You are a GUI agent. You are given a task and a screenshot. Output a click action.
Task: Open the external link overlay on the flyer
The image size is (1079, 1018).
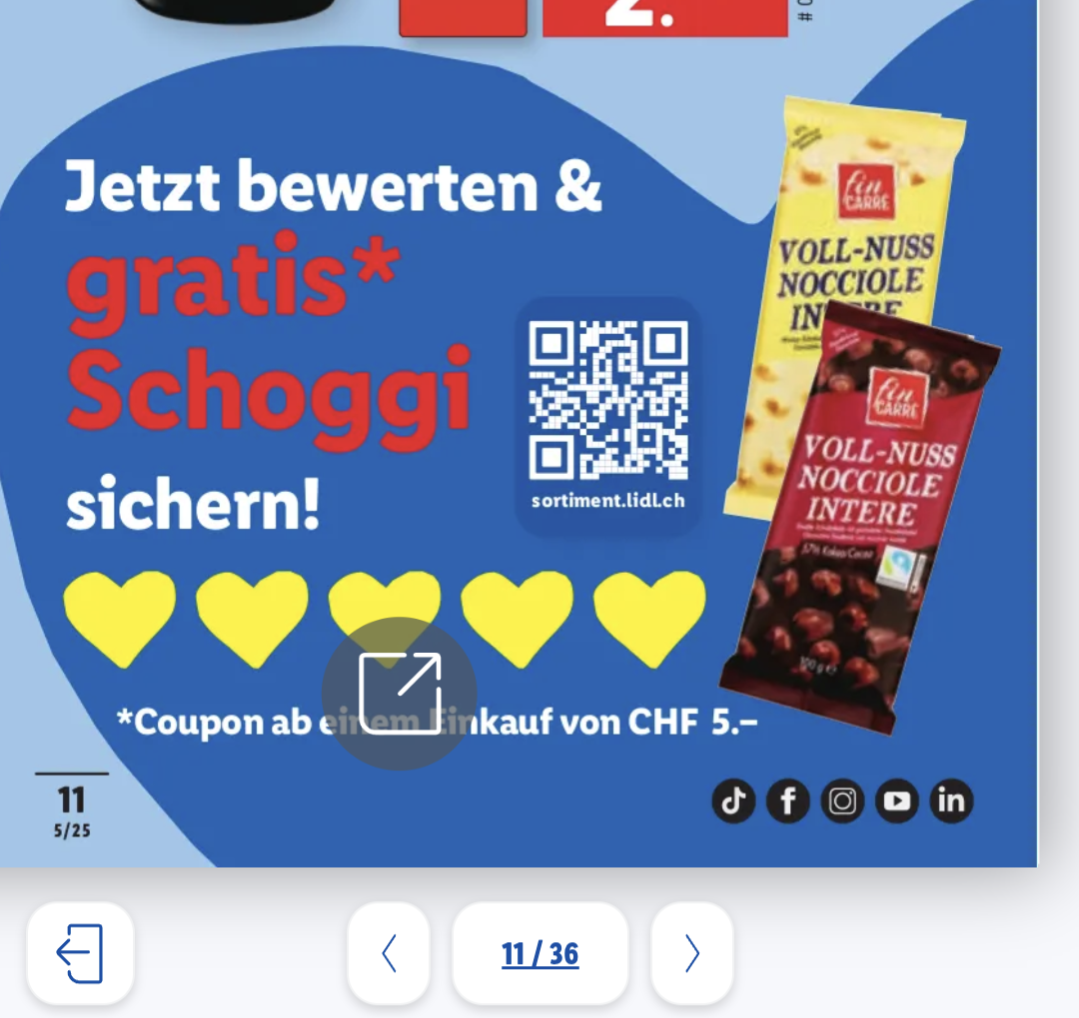pos(399,693)
